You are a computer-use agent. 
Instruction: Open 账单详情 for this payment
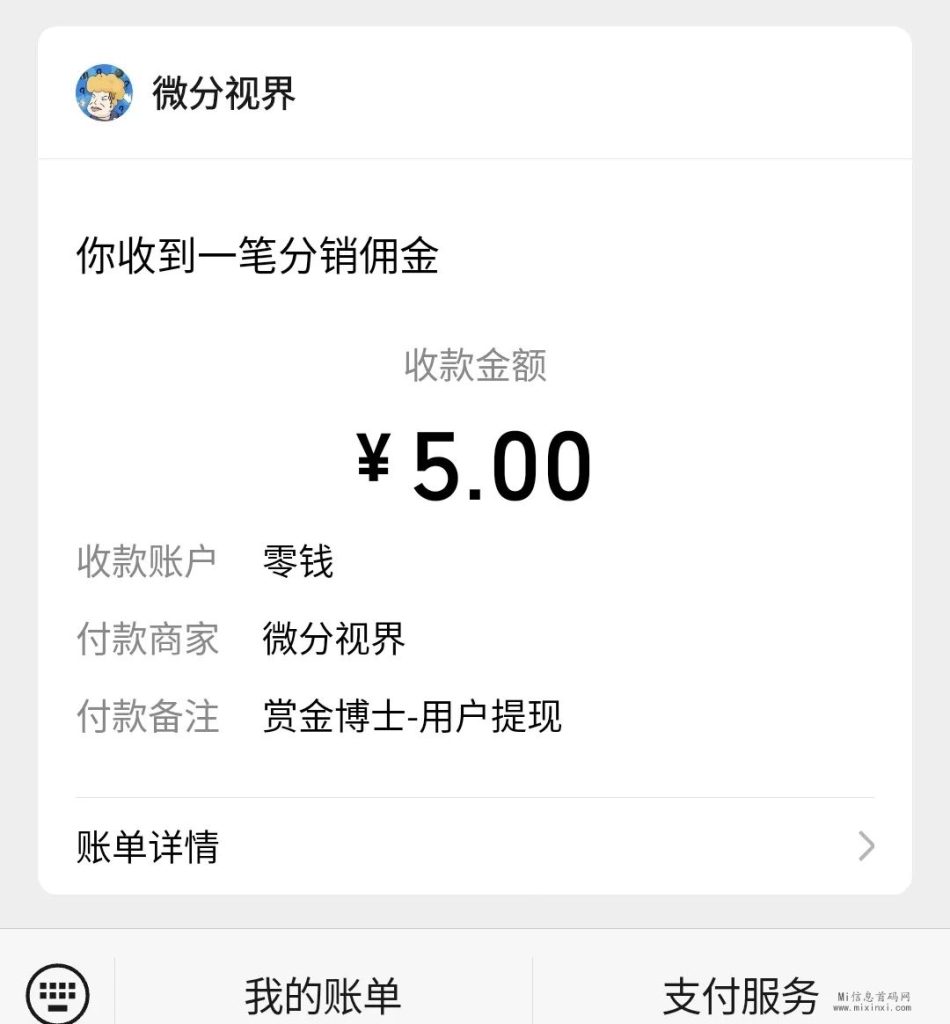pos(474,847)
